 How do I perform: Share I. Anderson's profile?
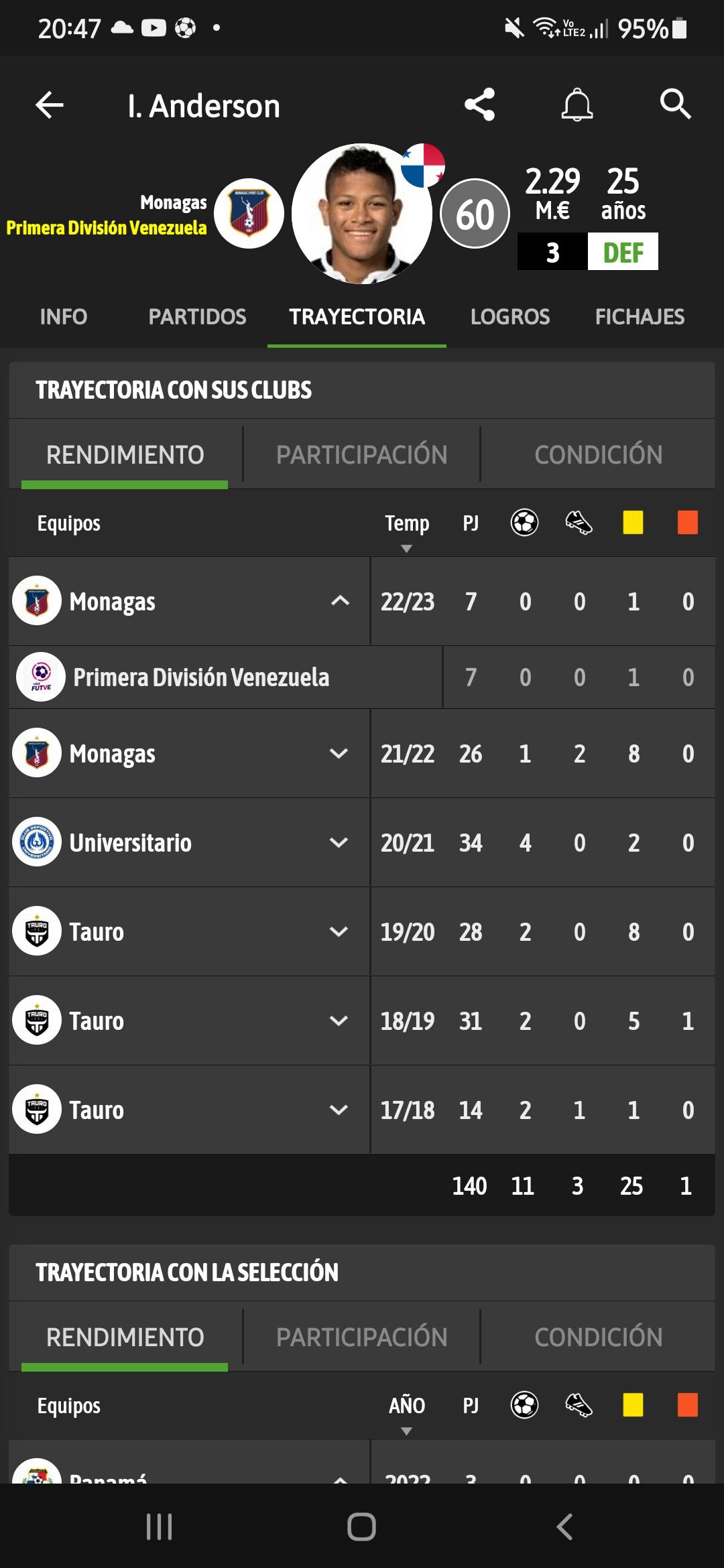(x=479, y=105)
